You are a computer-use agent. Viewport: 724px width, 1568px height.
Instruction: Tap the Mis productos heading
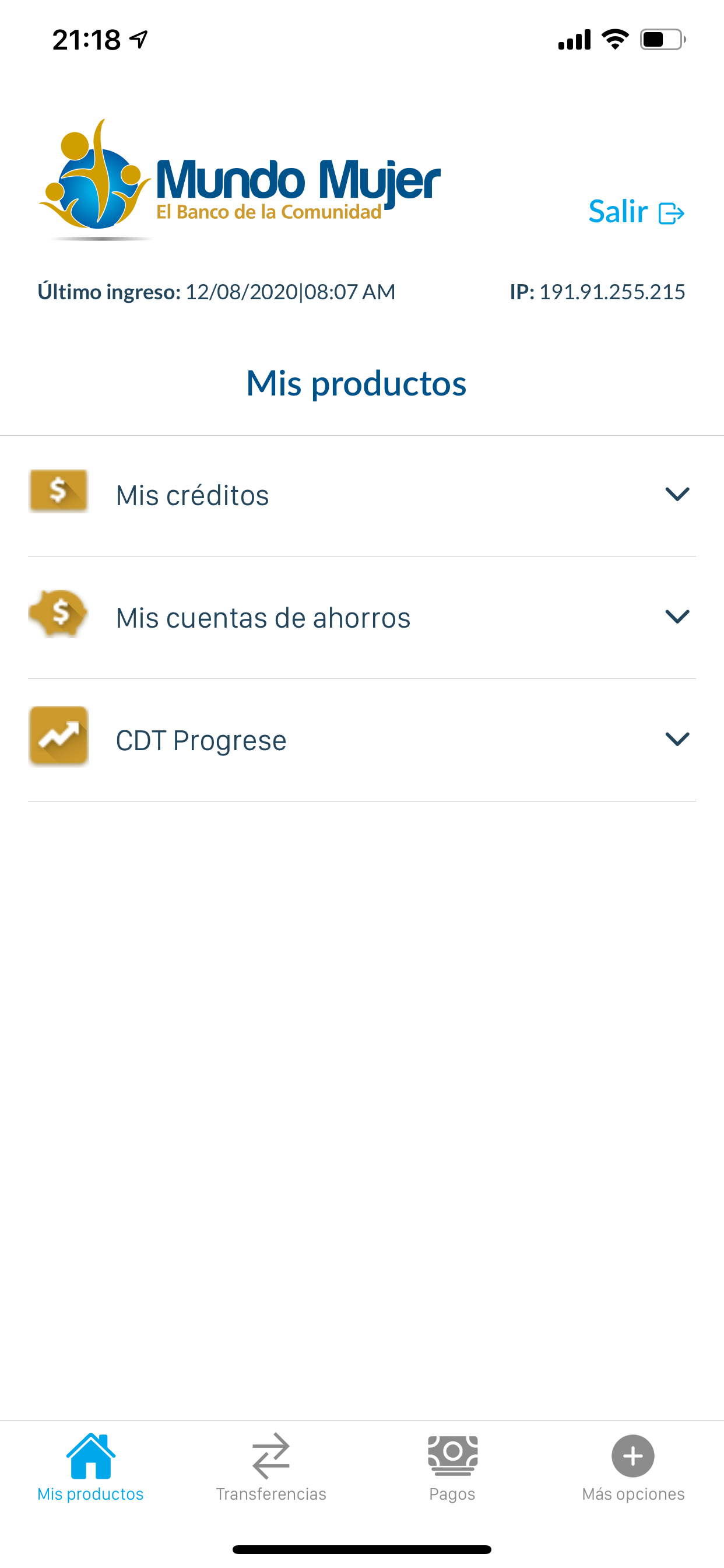coord(357,383)
